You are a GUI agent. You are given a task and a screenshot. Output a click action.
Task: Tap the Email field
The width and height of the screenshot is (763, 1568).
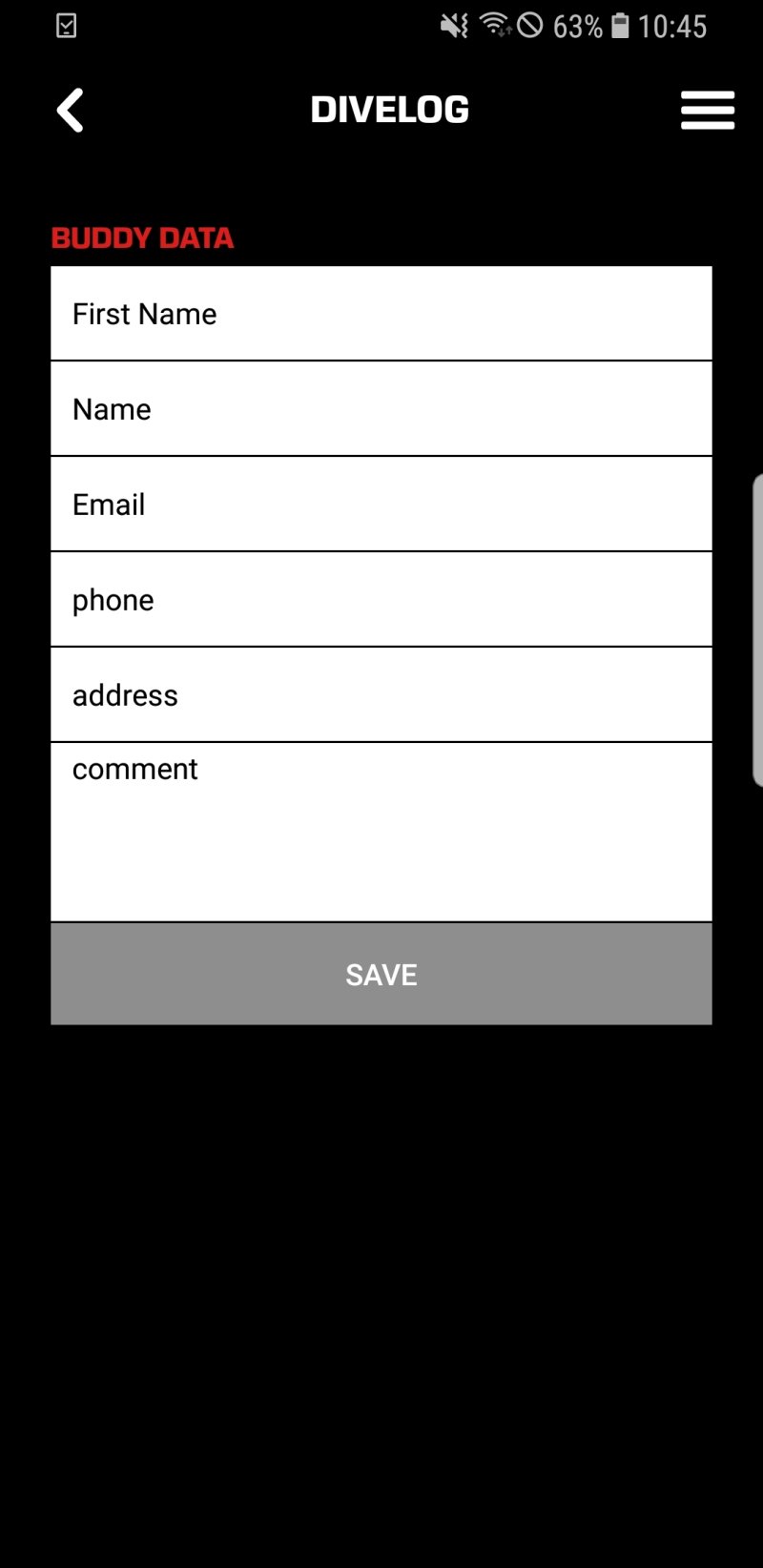[381, 505]
